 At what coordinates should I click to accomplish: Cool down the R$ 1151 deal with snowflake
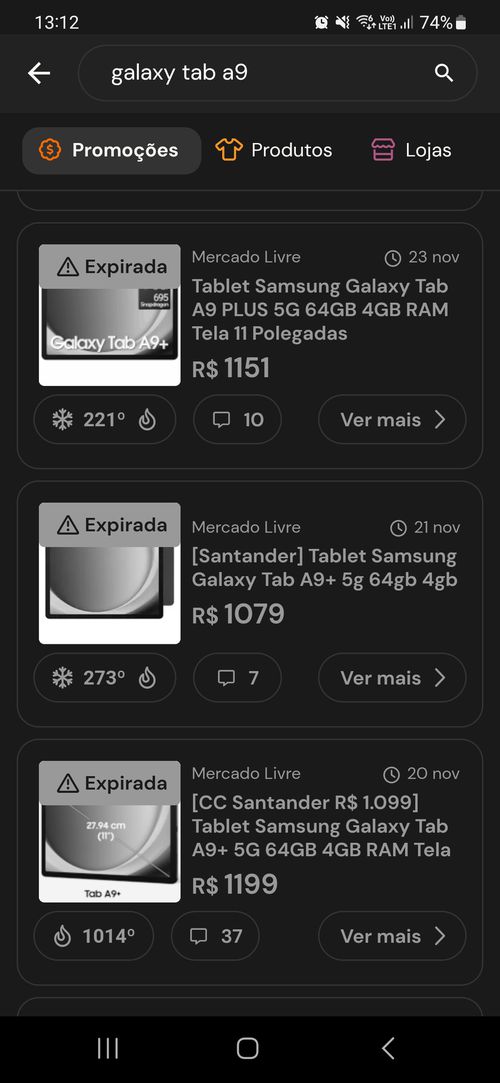63,419
